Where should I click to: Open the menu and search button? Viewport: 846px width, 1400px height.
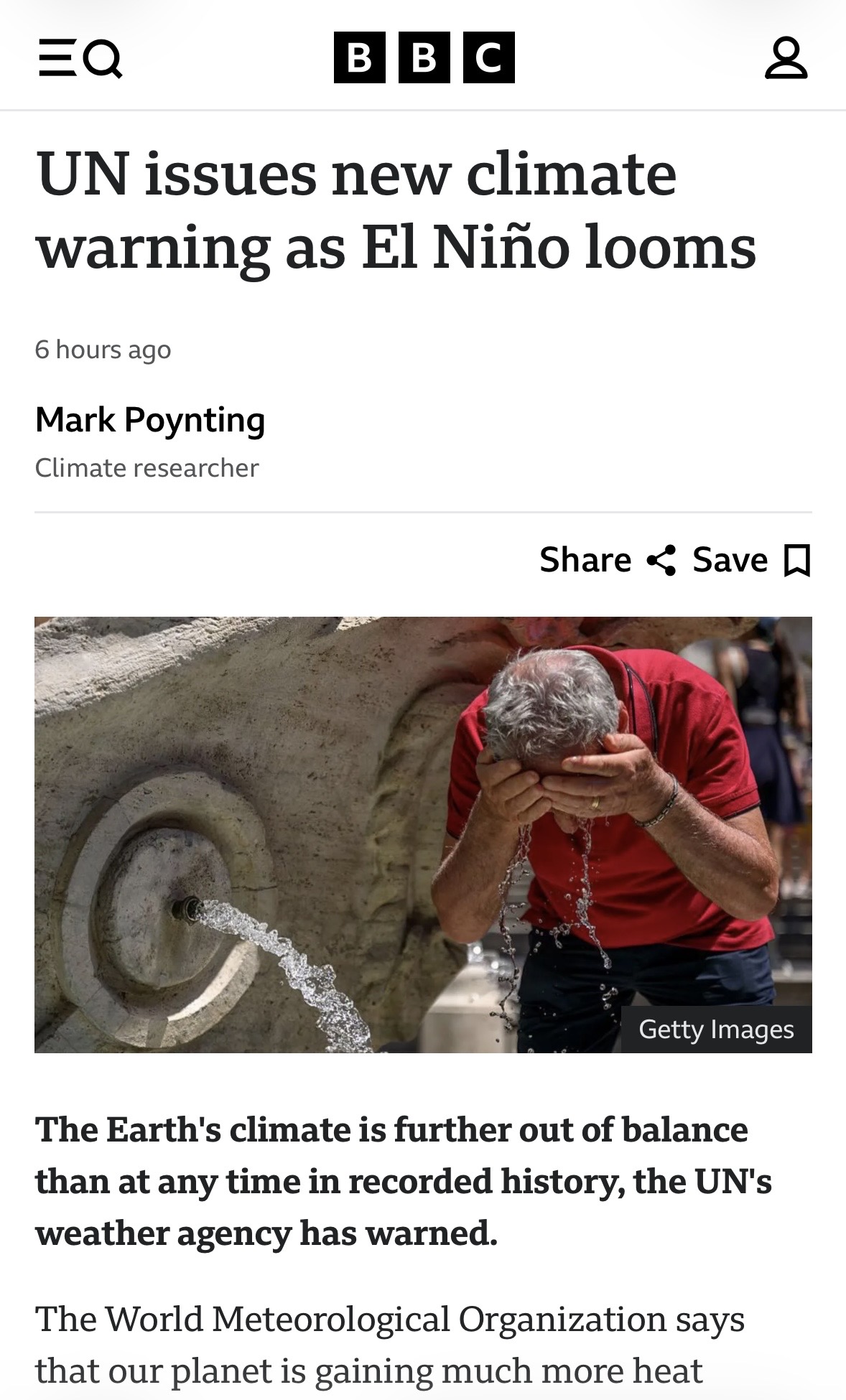pos(80,58)
